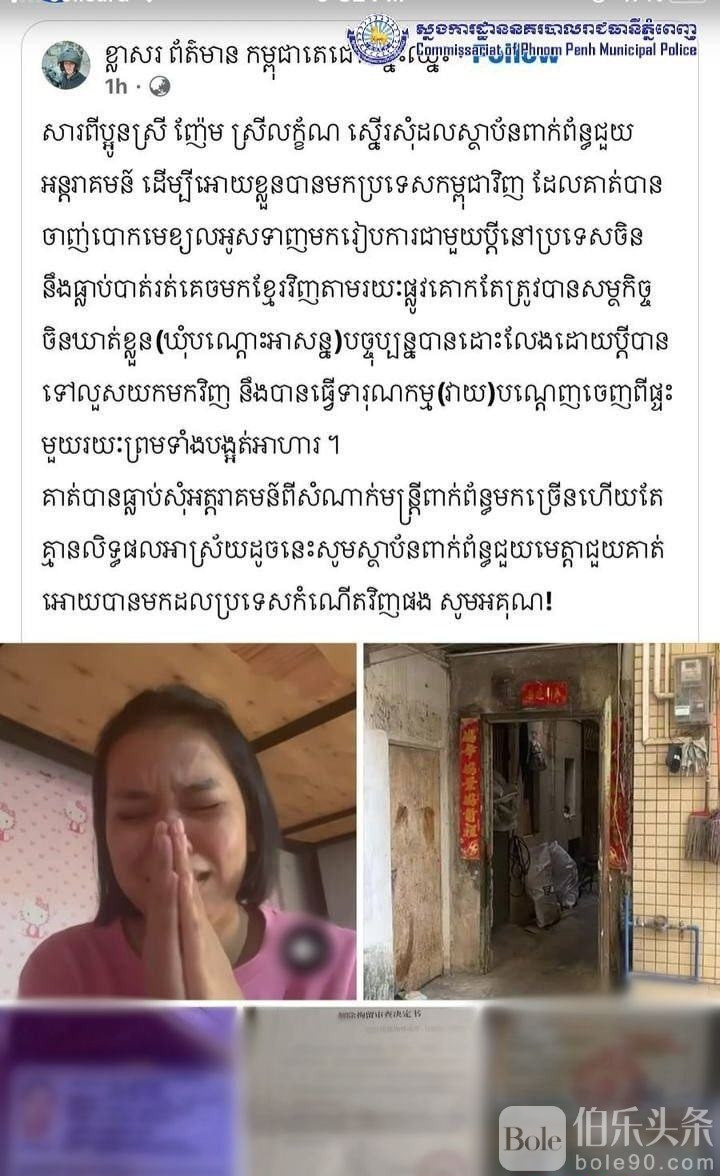Open the post author's profile picture
Viewport: 720px width, 1176px height.
(x=65, y=65)
